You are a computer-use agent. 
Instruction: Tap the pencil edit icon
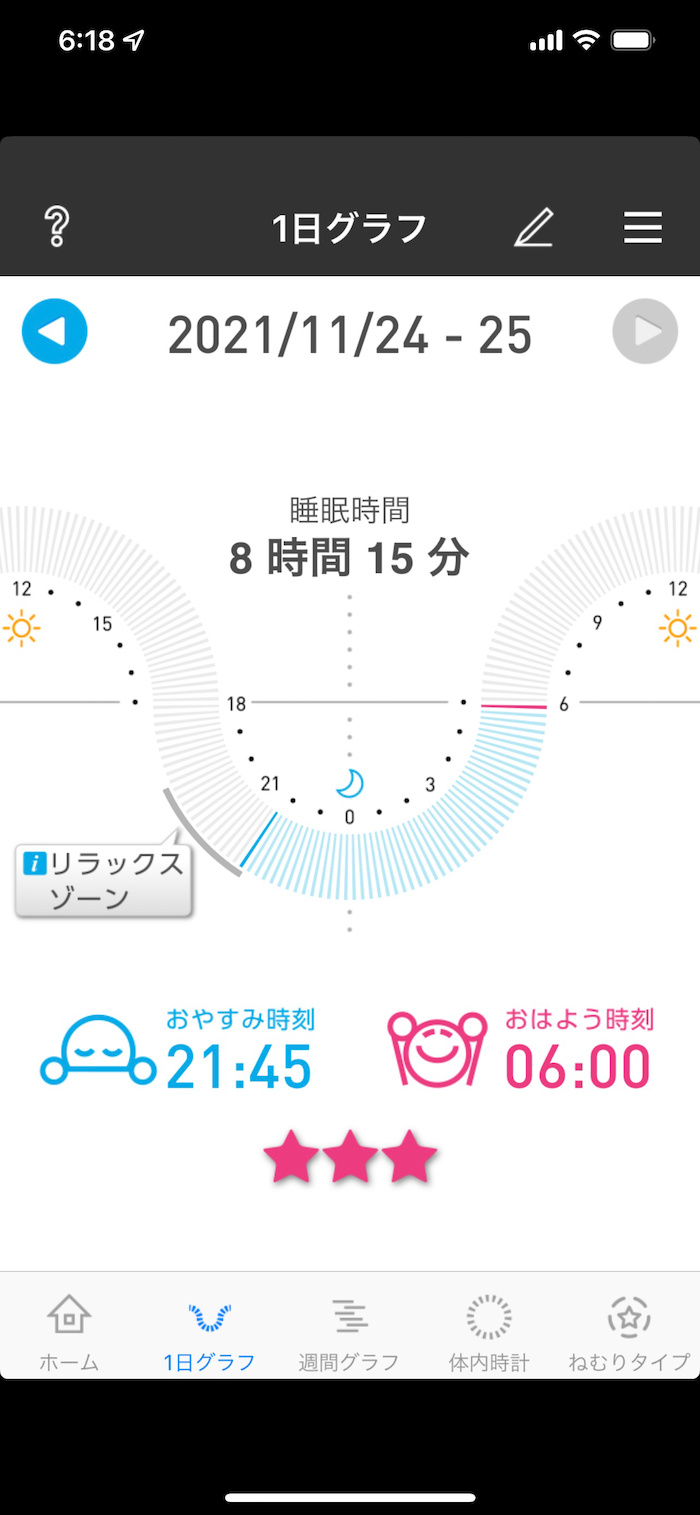tap(533, 228)
